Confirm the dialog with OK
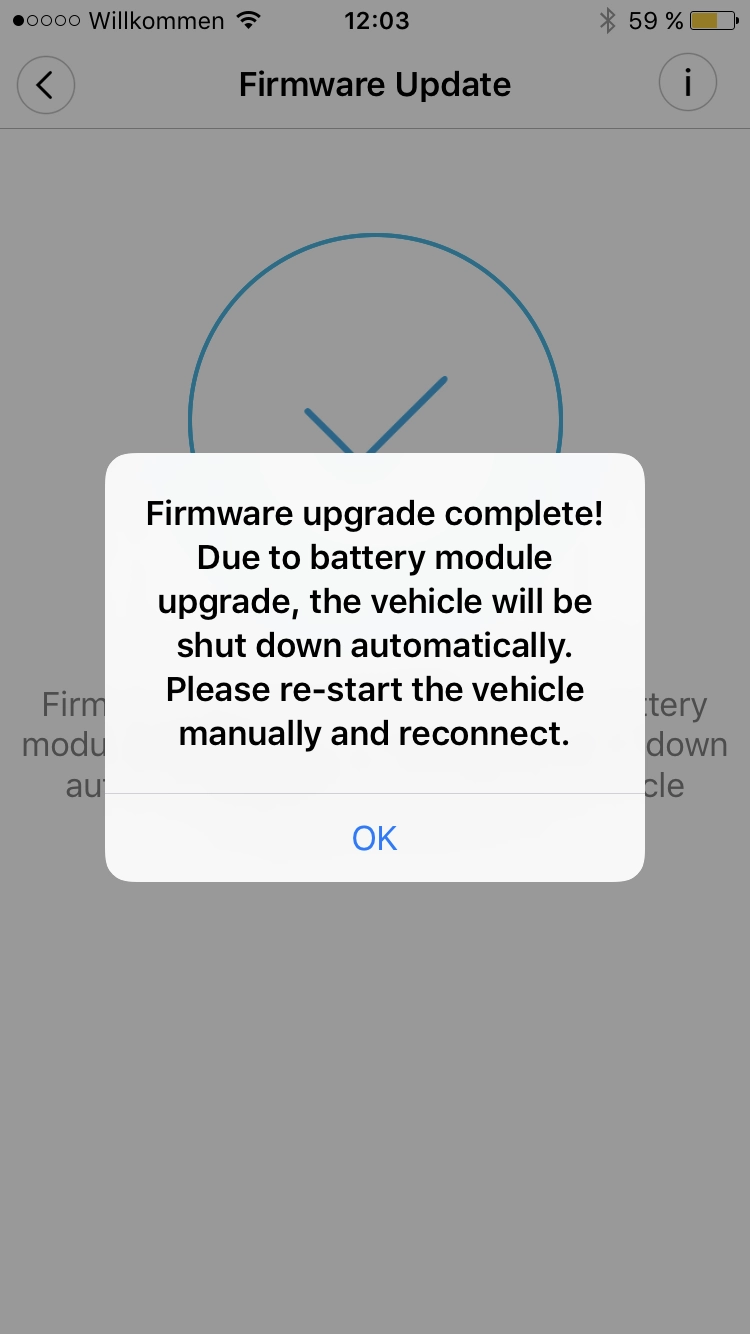Viewport: 750px width, 1334px height. coord(375,838)
